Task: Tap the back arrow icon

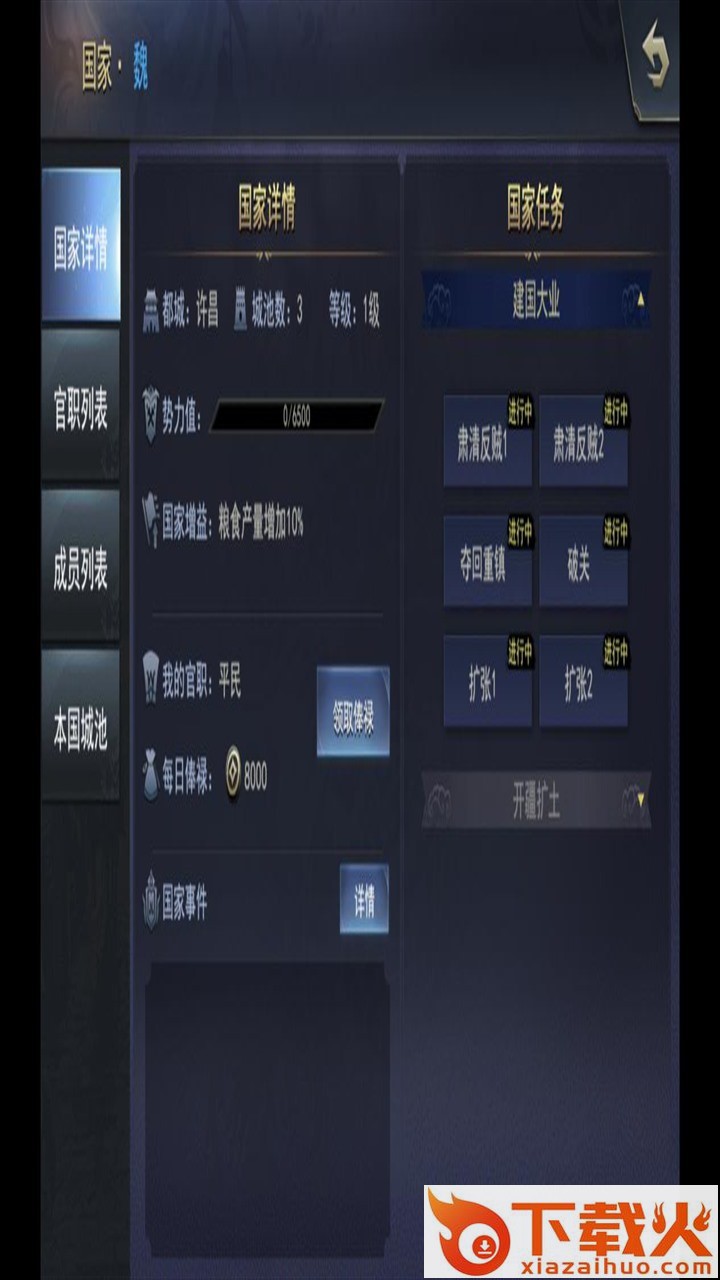Action: 652,60
